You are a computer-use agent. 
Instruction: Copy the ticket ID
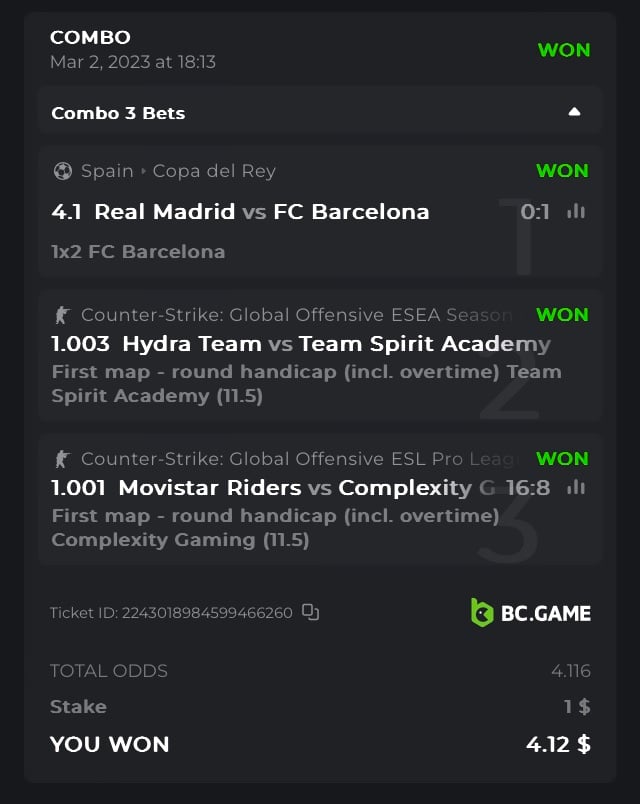310,612
